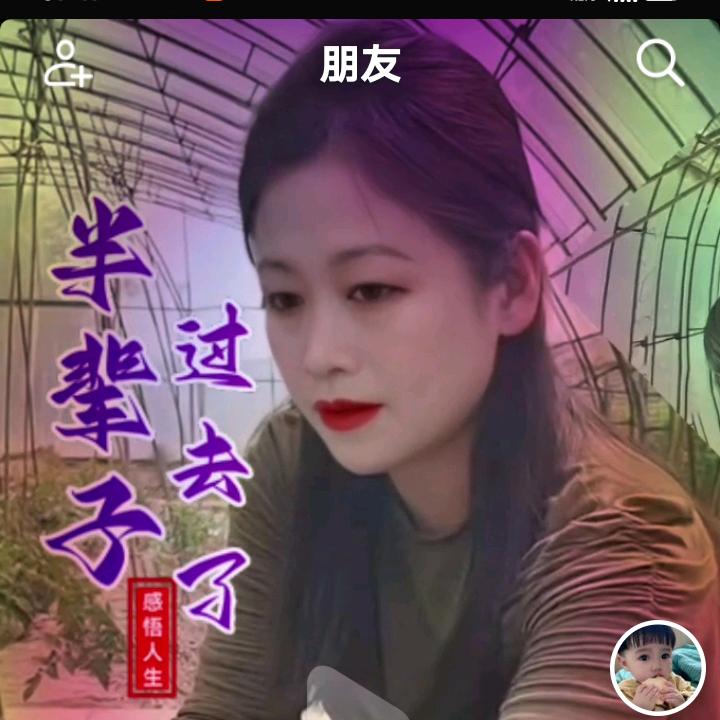Open the add friend icon
This screenshot has height=720, width=720.
click(x=68, y=64)
